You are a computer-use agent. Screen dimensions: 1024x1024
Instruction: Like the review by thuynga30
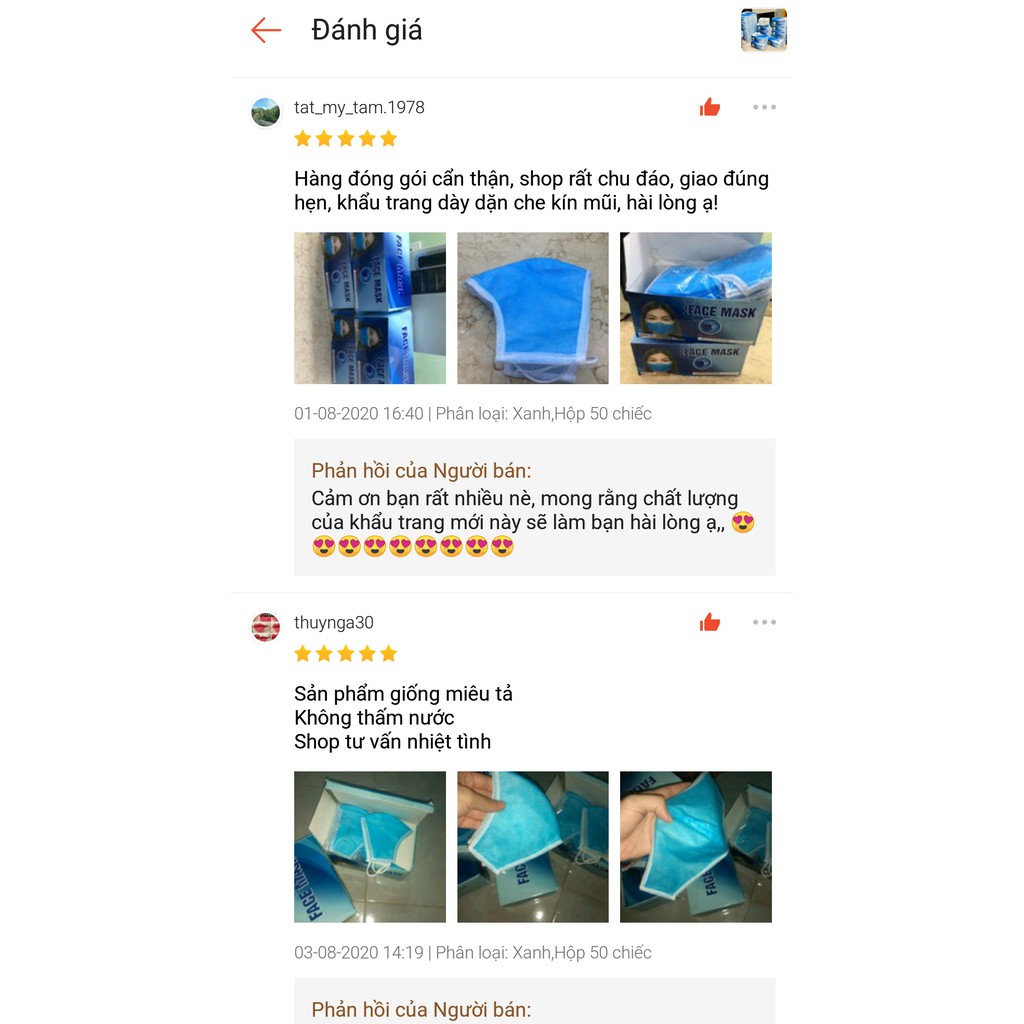click(710, 622)
